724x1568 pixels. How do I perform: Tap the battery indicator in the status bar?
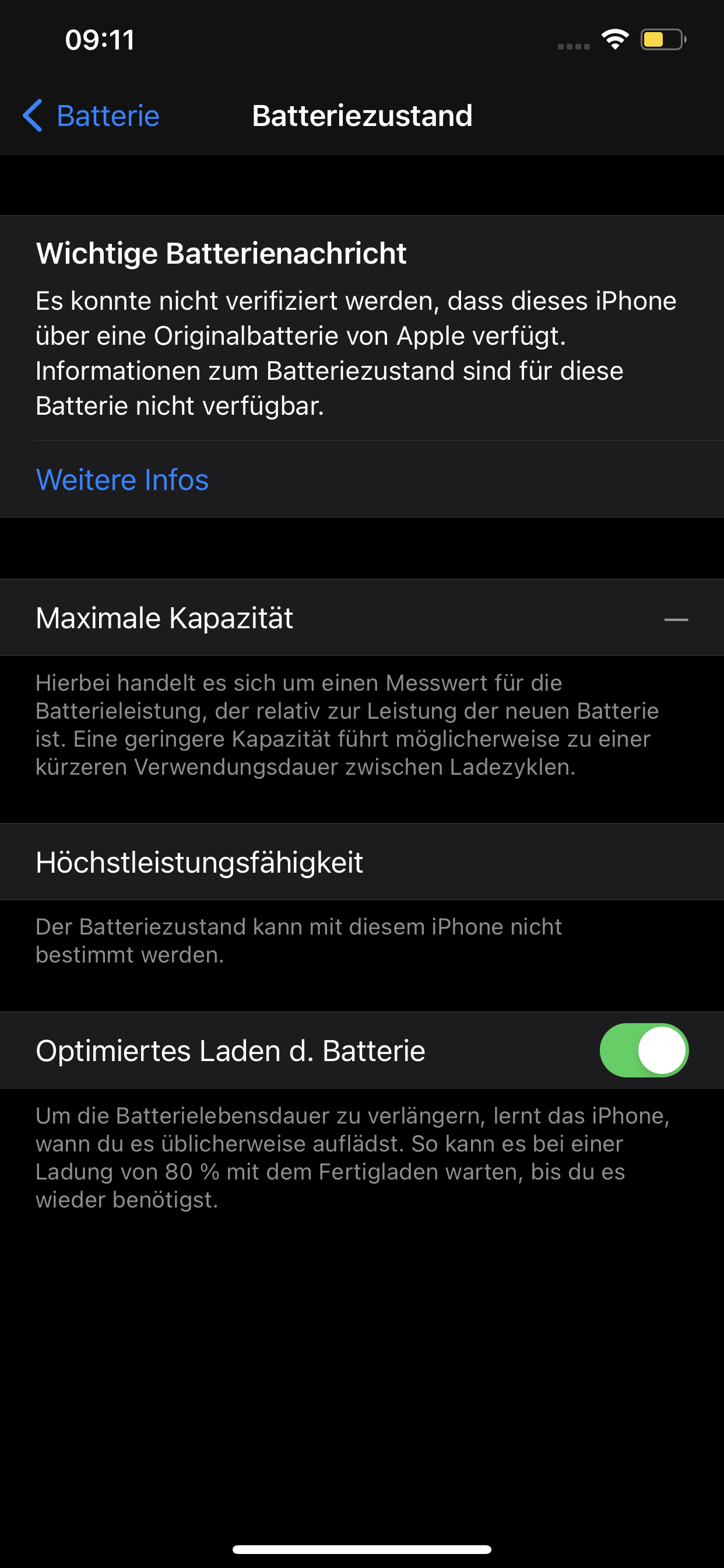[x=663, y=39]
